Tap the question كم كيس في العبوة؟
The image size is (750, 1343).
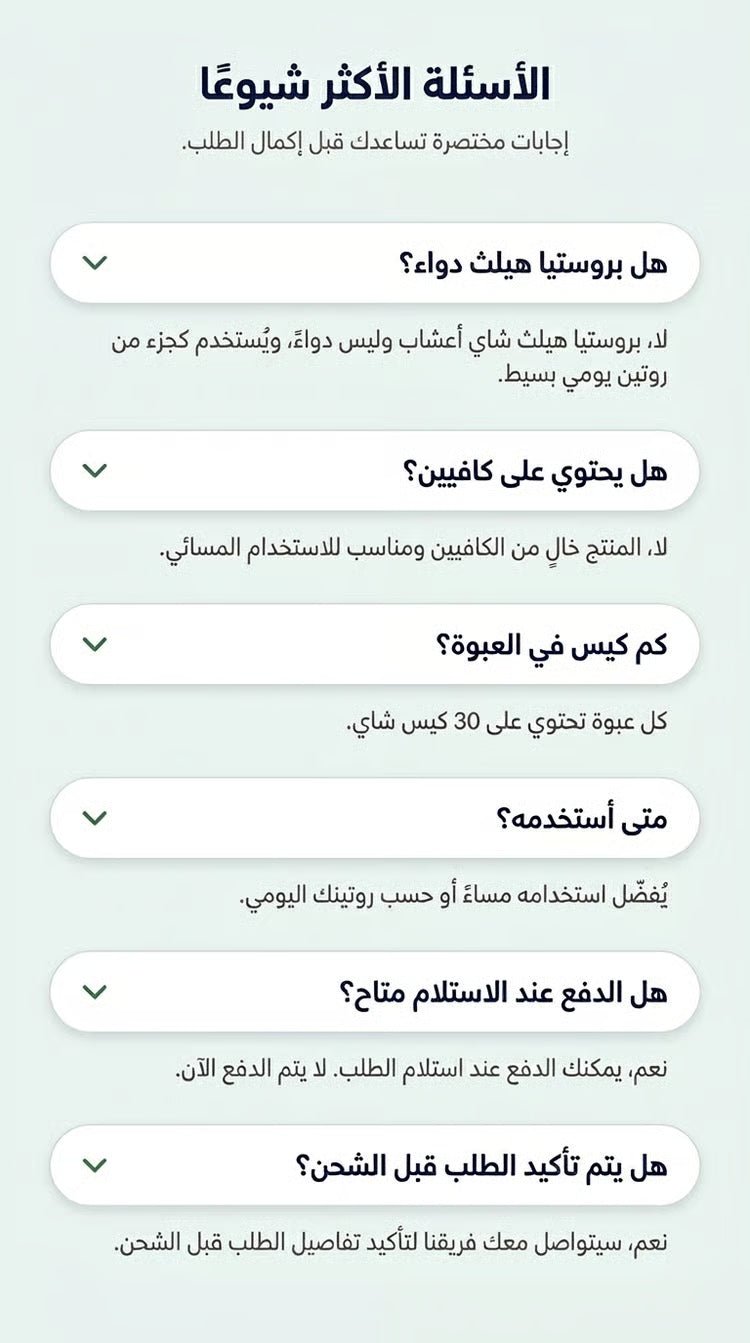[374, 645]
